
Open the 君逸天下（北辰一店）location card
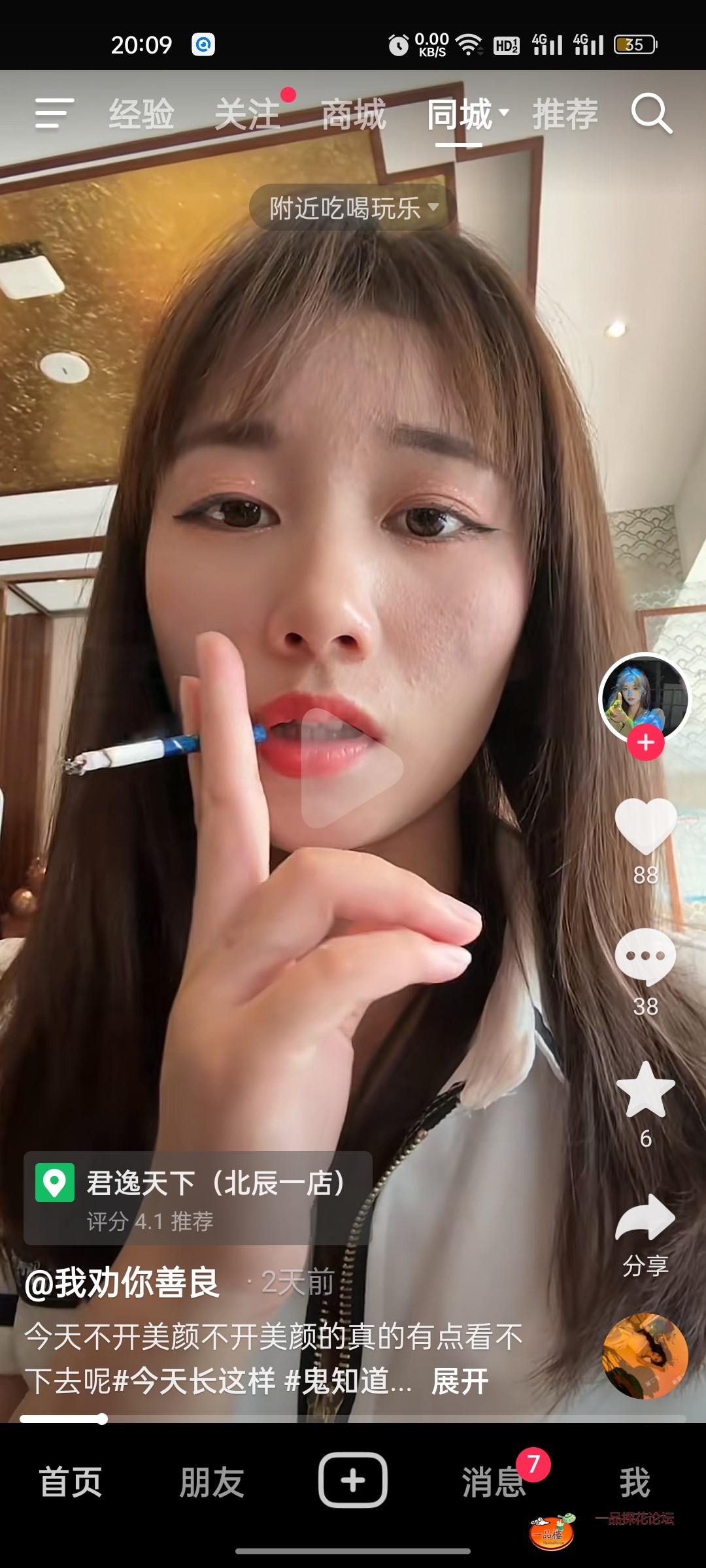tap(197, 1198)
